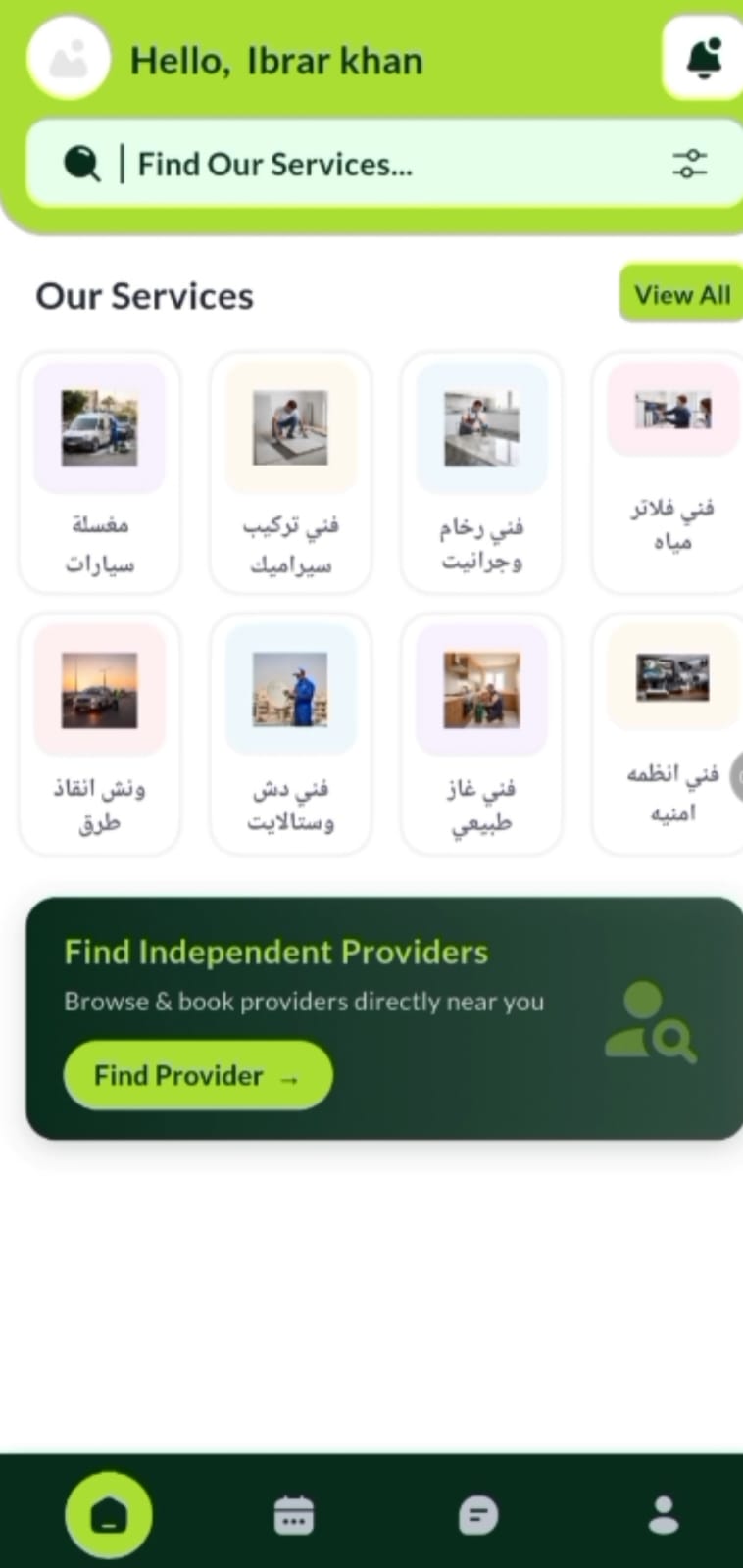
Task: Open the فني رخام وجرانيت service
Action: pyautogui.click(x=480, y=472)
